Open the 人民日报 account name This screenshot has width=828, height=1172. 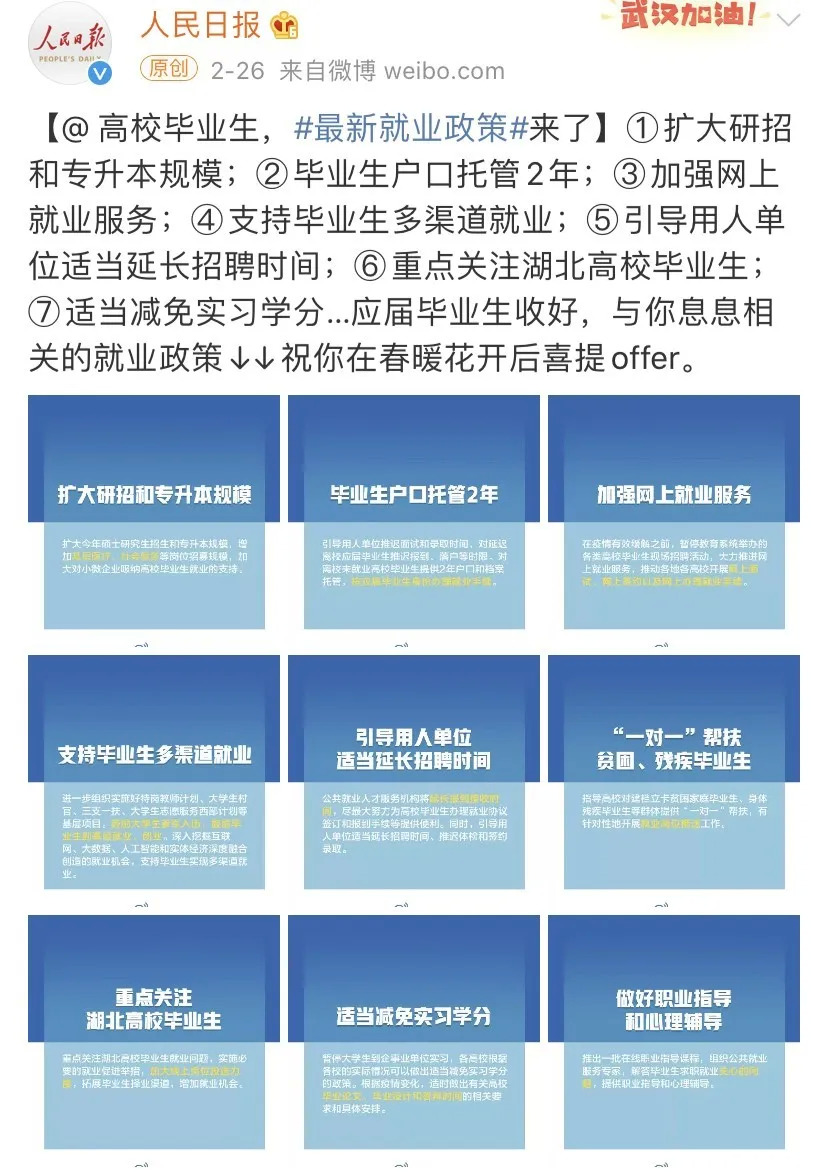(x=201, y=25)
